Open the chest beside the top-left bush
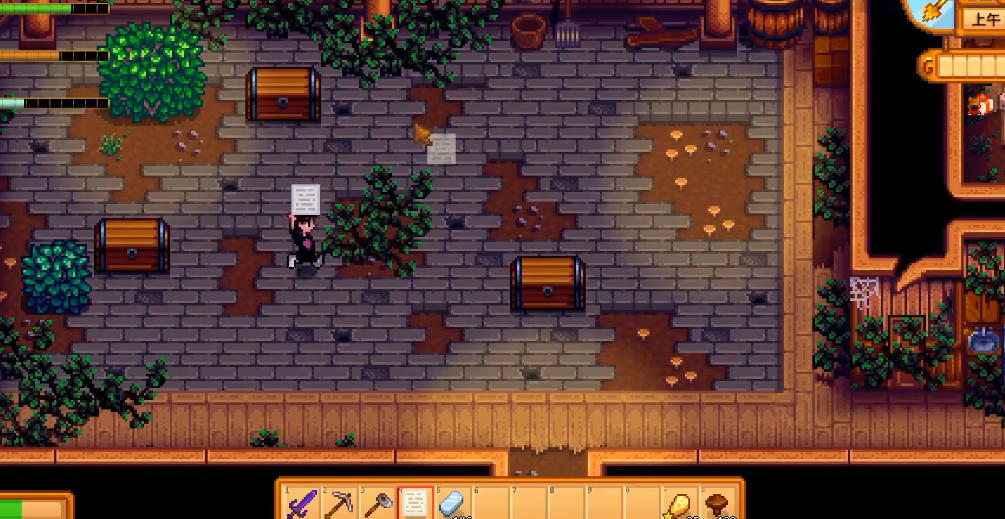 [283, 95]
